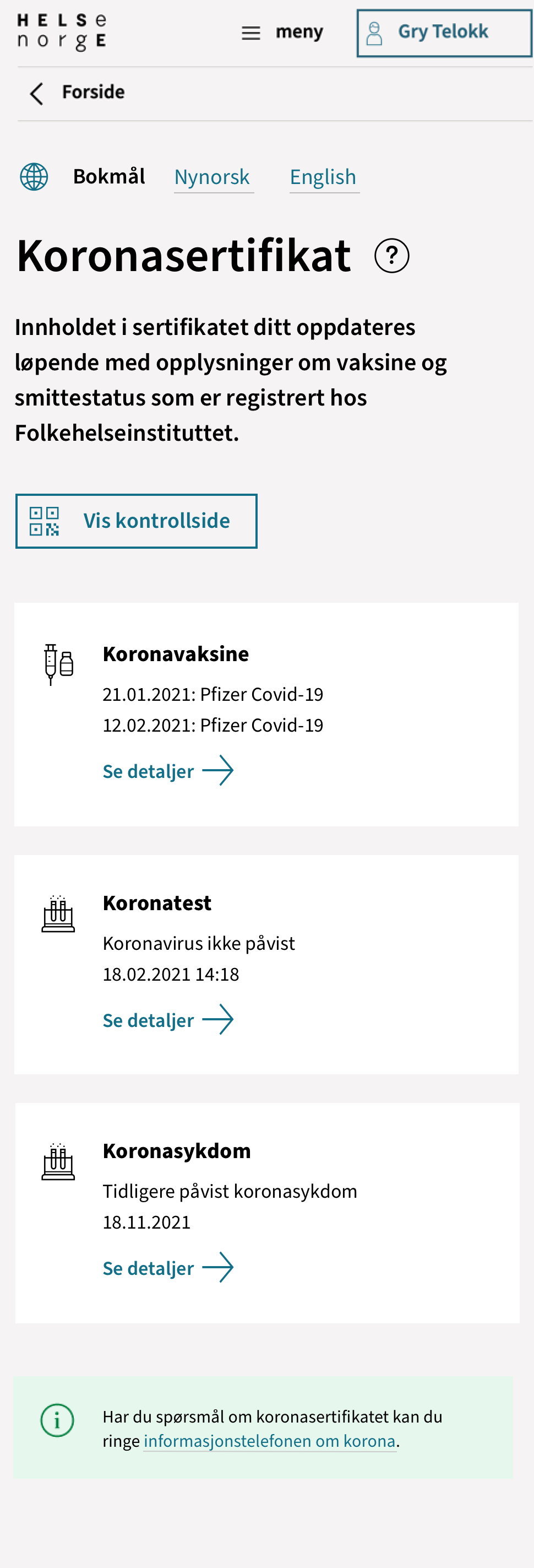See details for Koronasykdom
The width and height of the screenshot is (534, 1568).
click(x=167, y=1268)
